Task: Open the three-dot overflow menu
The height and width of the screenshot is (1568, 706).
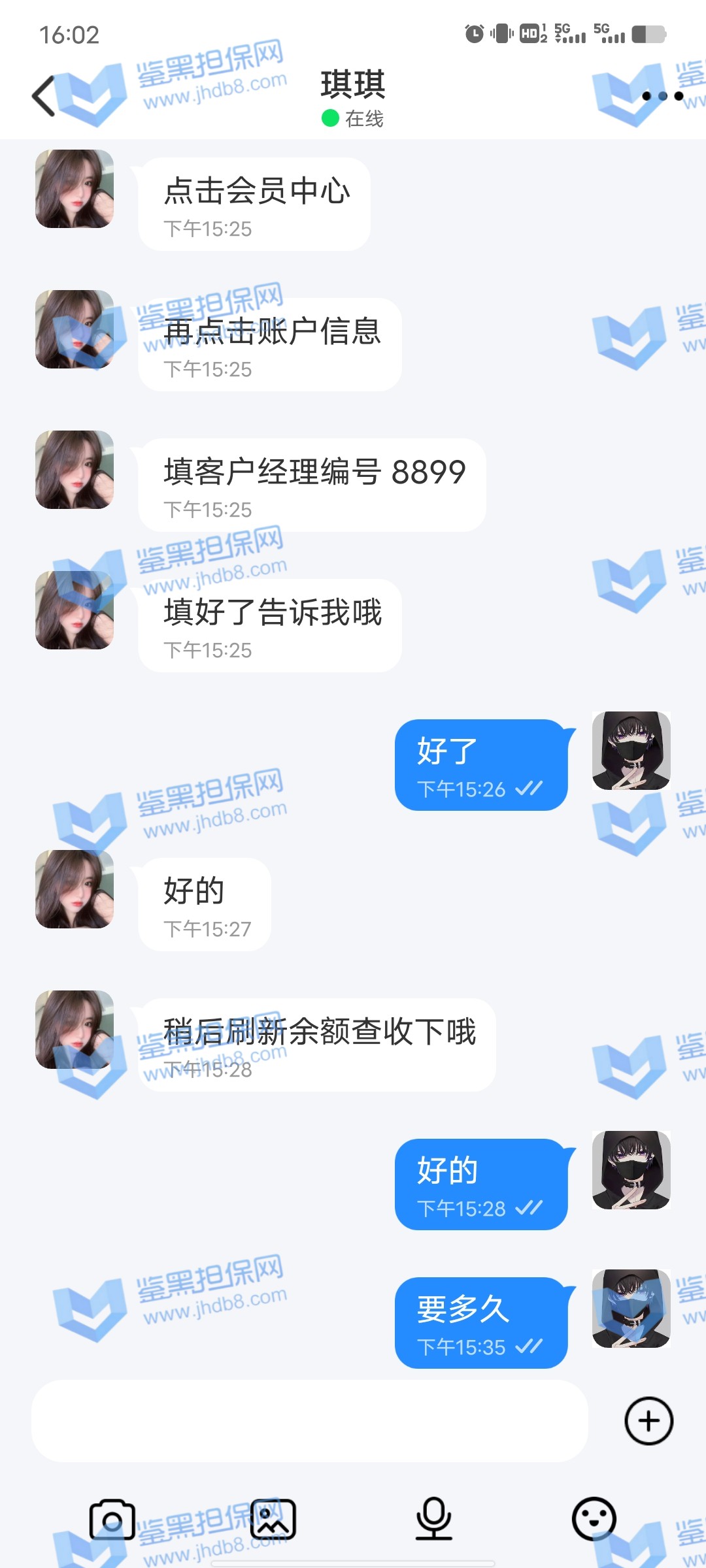Action: [662, 96]
